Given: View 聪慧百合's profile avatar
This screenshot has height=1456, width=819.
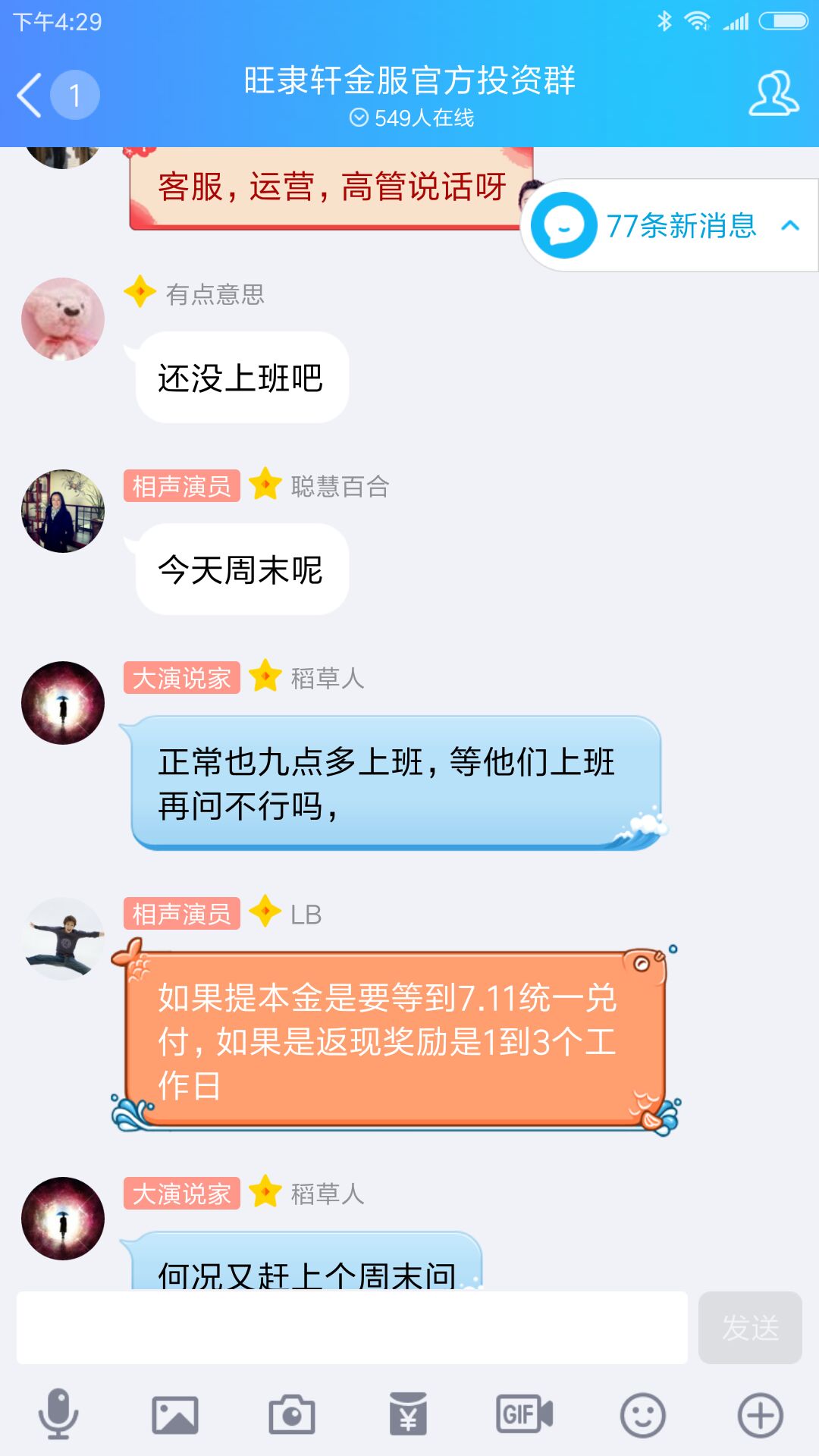Looking at the screenshot, I should (x=63, y=511).
